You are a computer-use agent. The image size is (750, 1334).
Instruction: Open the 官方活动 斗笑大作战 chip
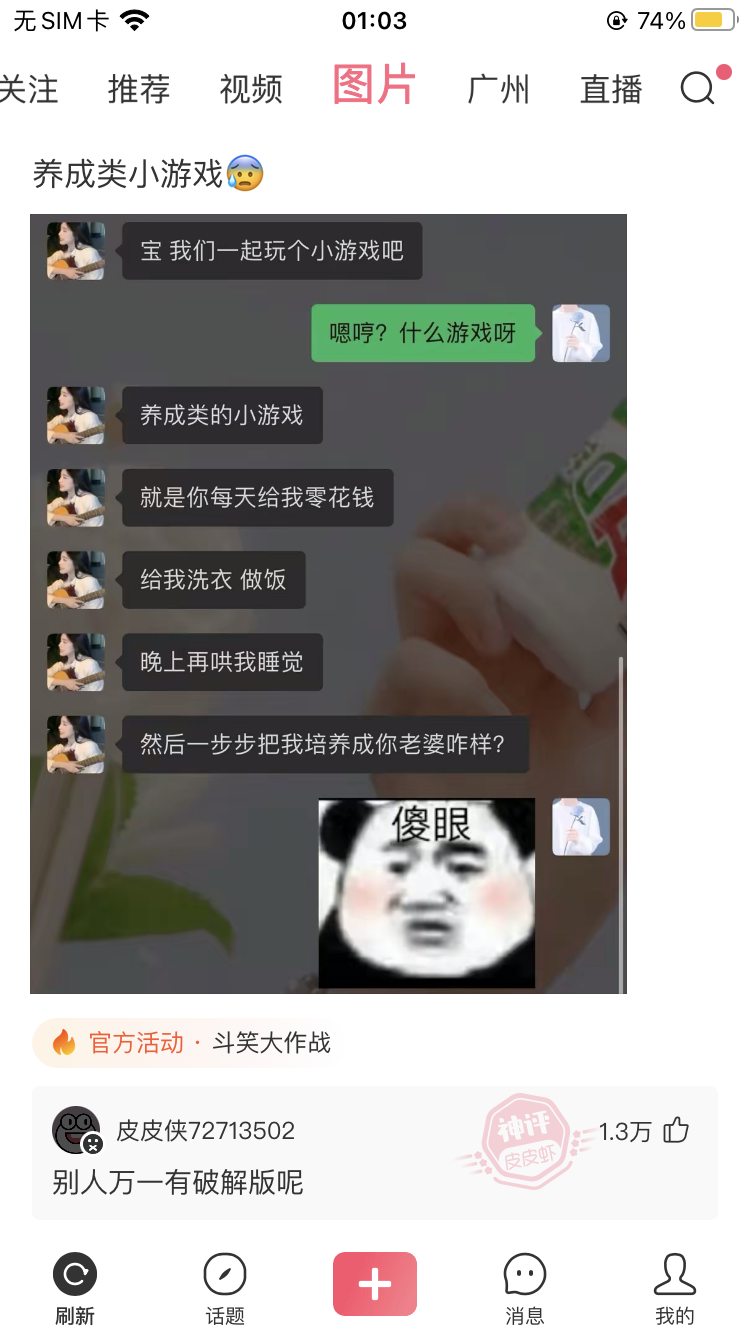point(185,1043)
